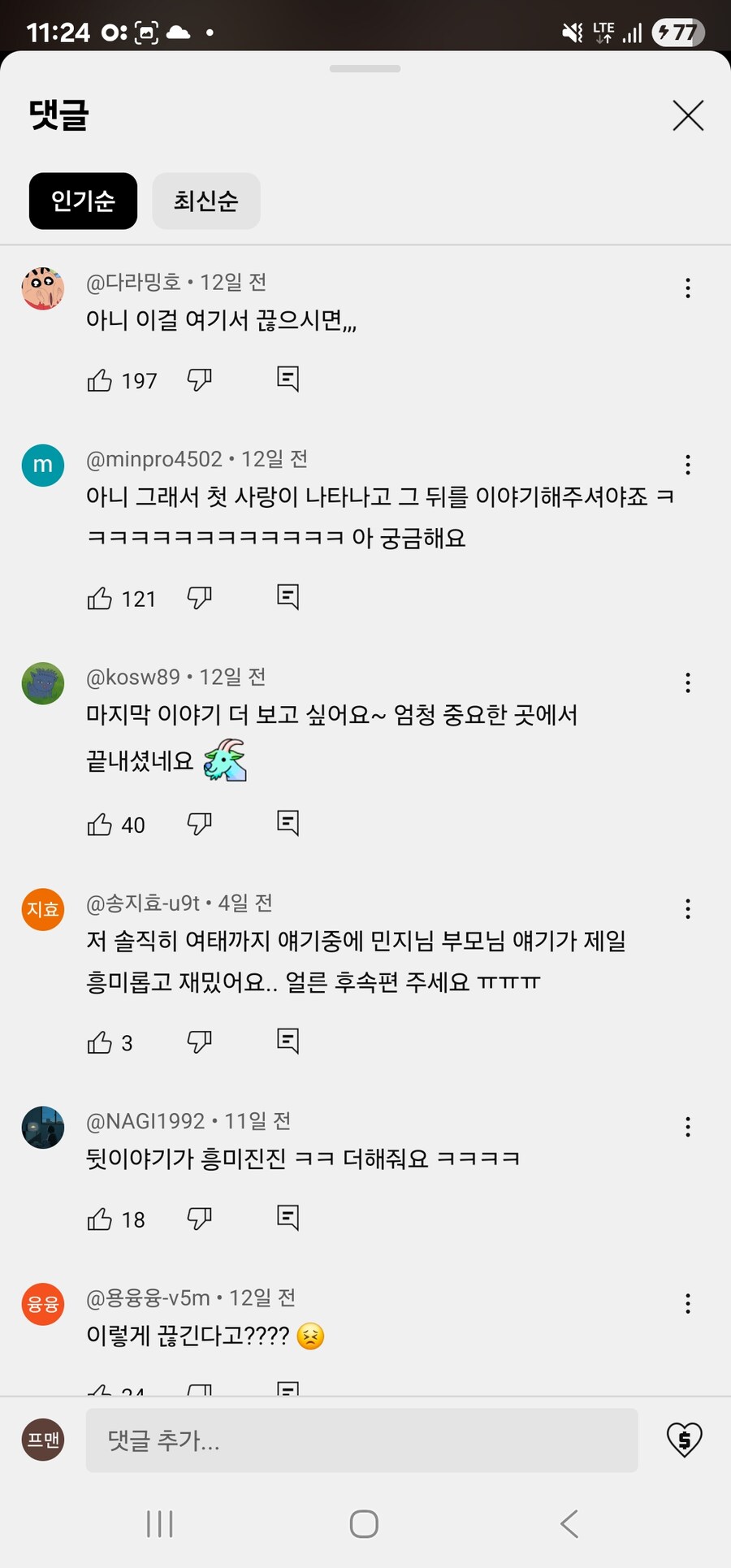Dislike the comment by @minpro4502
Viewport: 731px width, 1568px height.
point(199,598)
